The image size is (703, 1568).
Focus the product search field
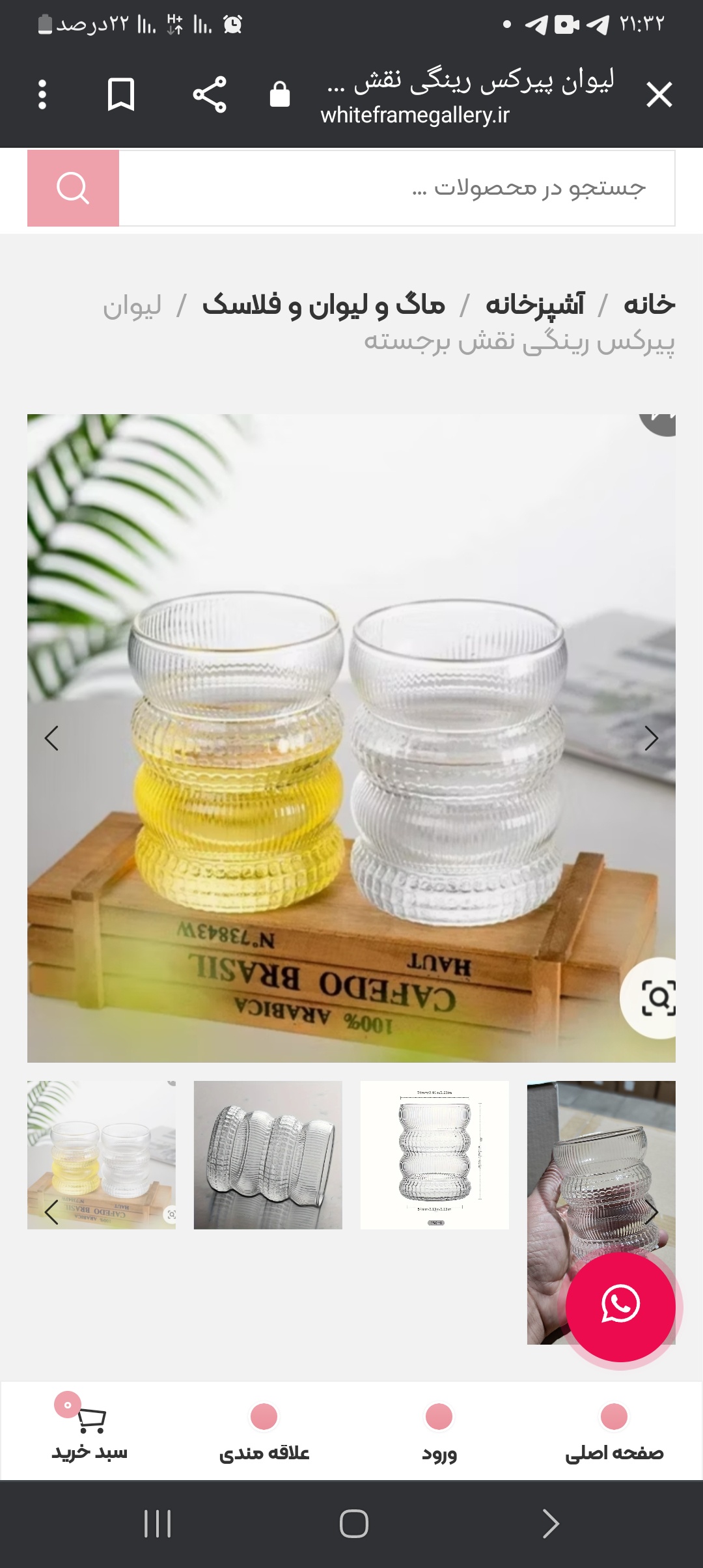point(397,188)
